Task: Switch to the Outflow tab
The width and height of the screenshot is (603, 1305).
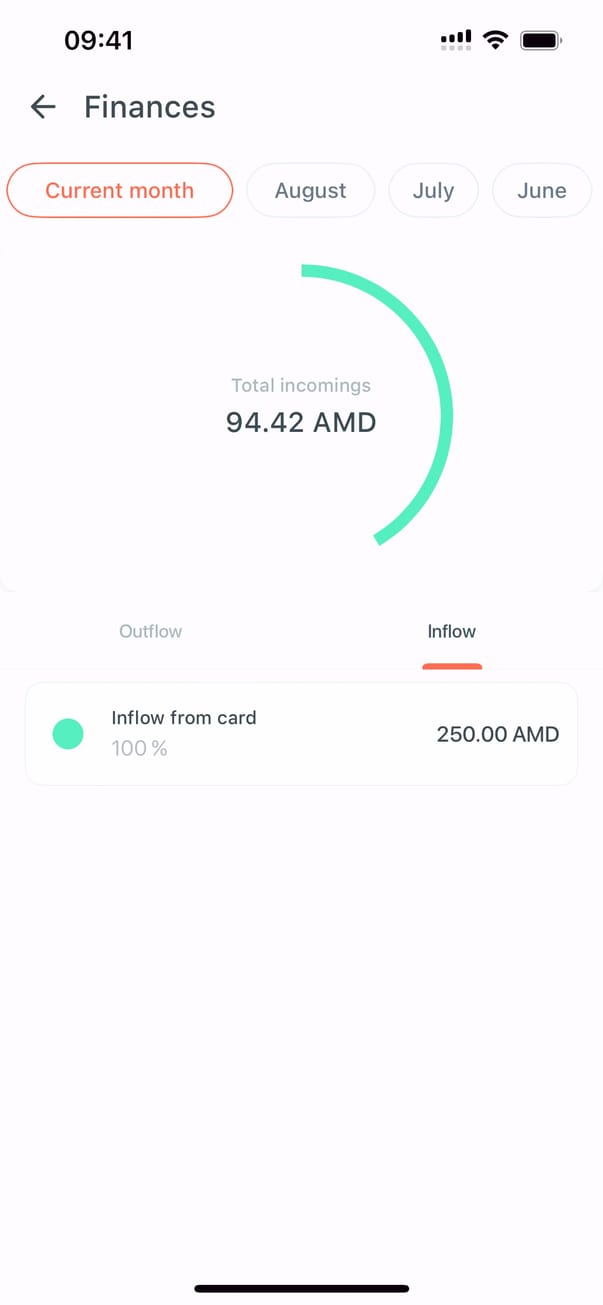Action: tap(151, 631)
